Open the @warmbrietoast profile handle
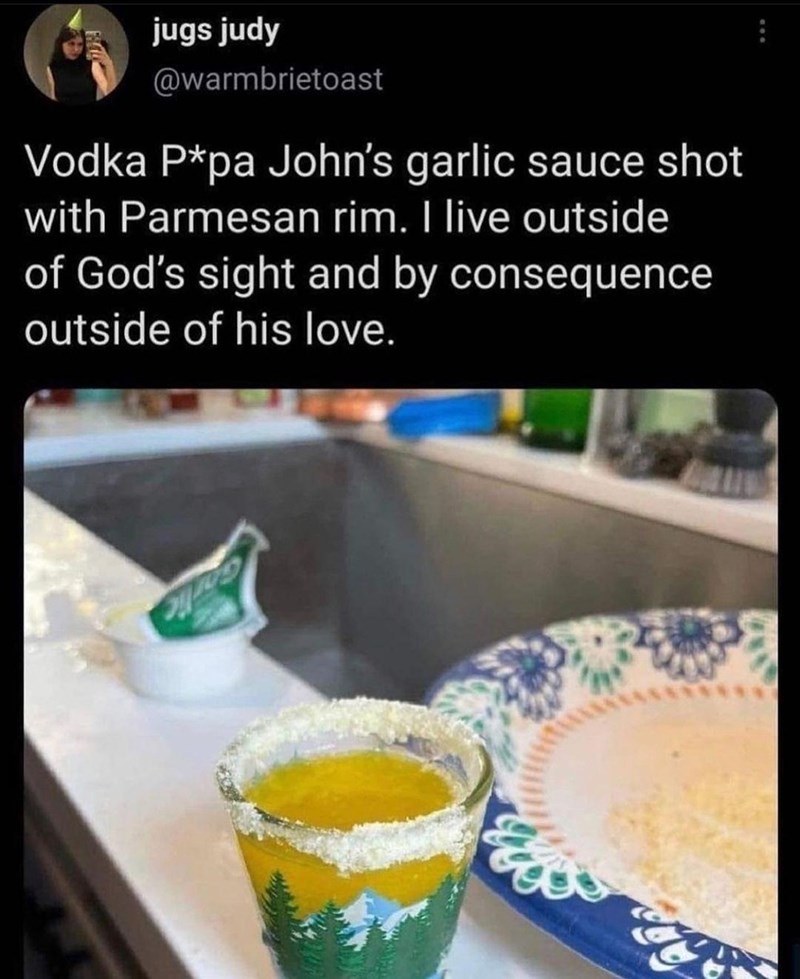The image size is (800, 979). coord(267,79)
